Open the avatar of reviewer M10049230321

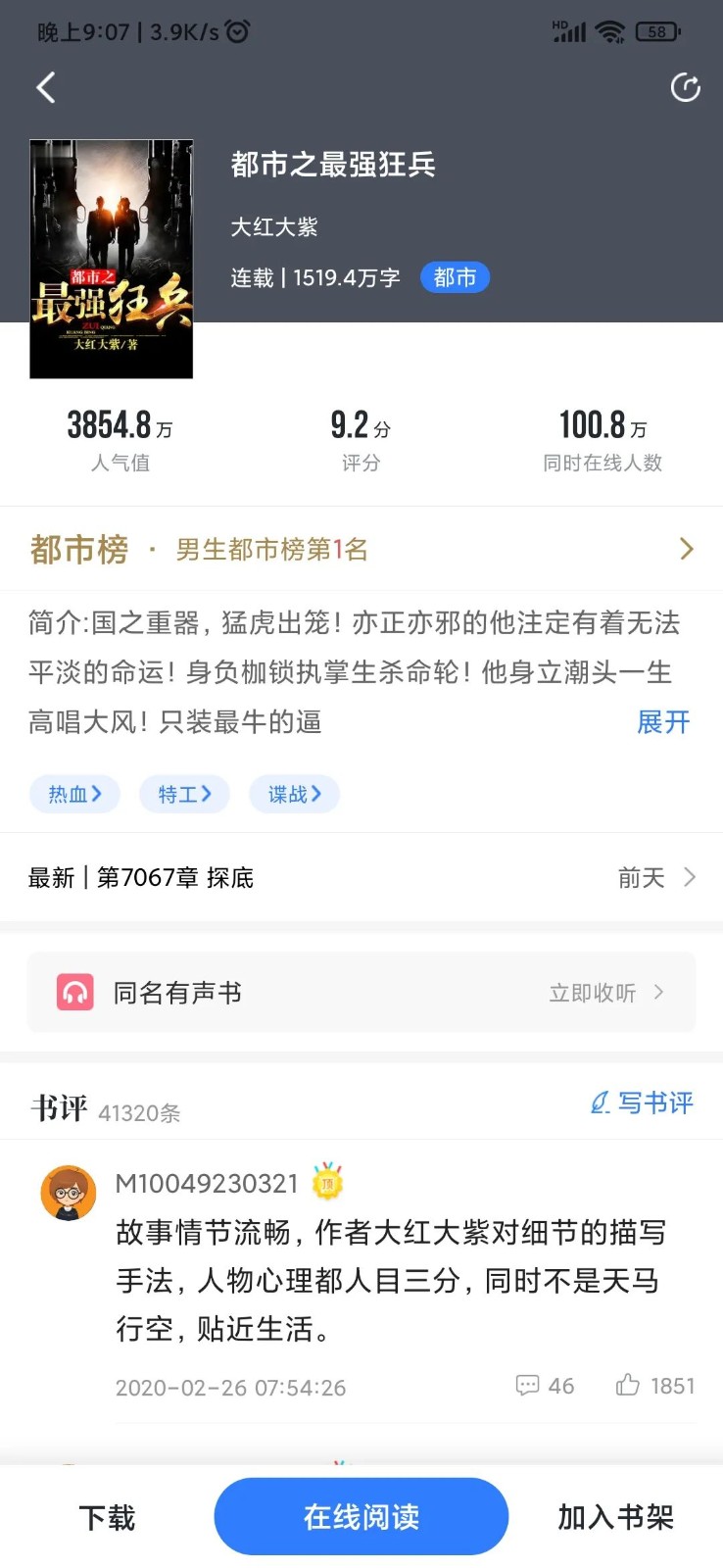tap(68, 1193)
